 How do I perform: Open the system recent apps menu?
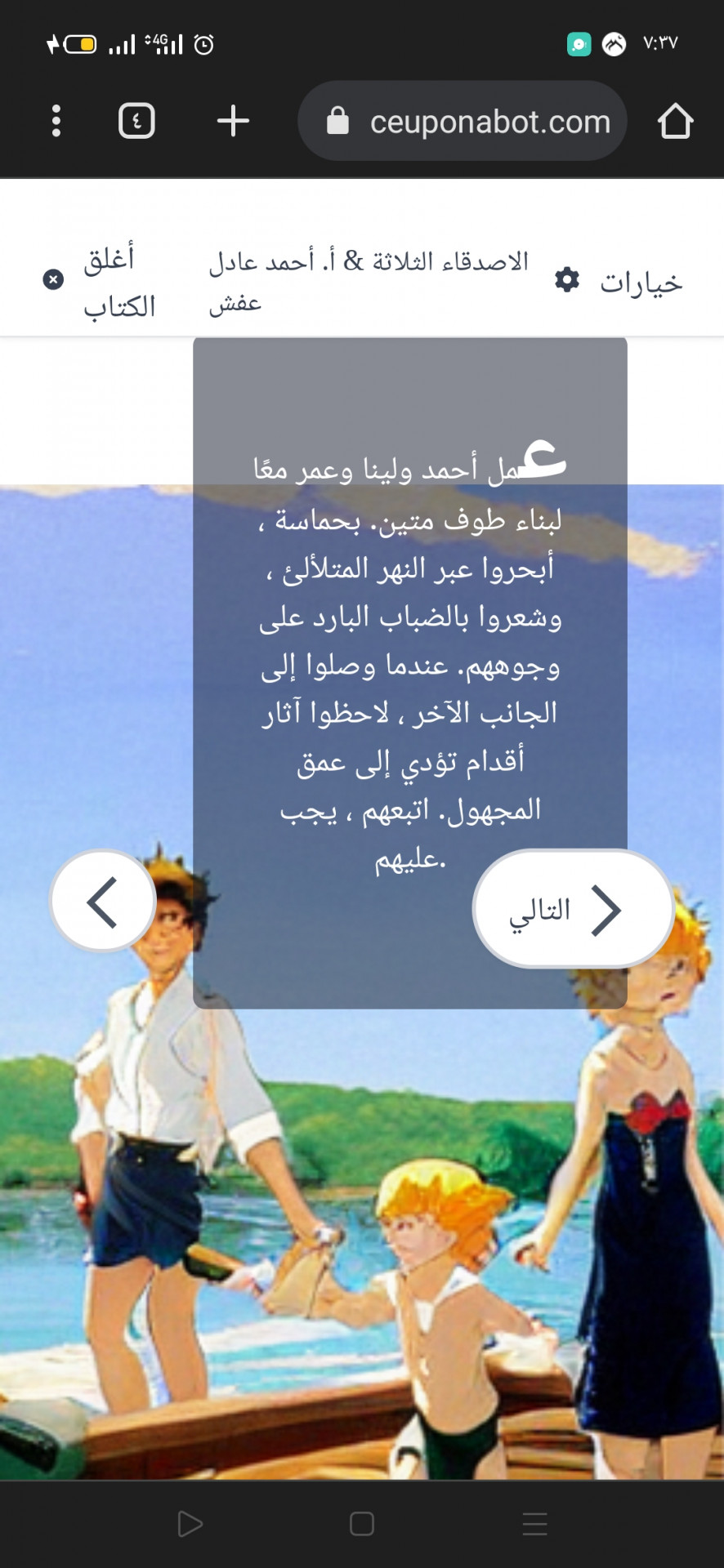[534, 1524]
